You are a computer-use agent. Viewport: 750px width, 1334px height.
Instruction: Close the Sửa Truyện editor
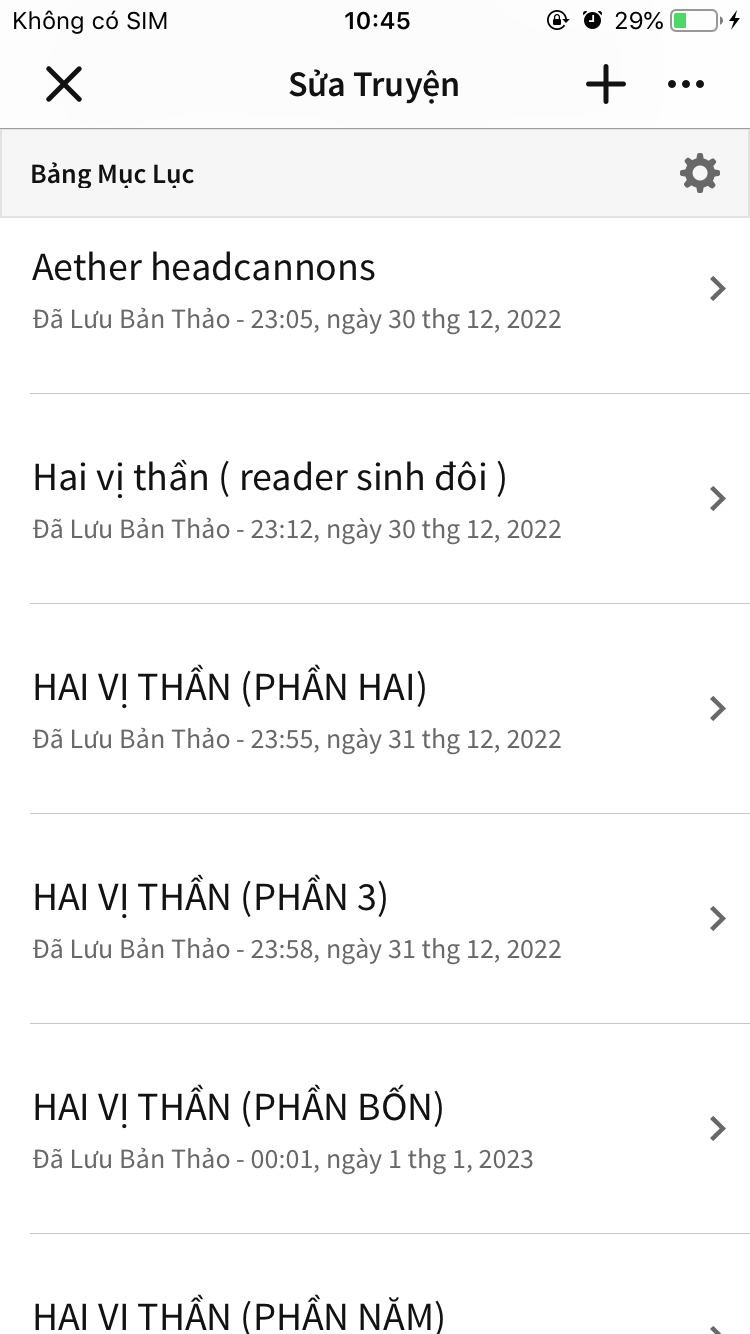point(64,85)
